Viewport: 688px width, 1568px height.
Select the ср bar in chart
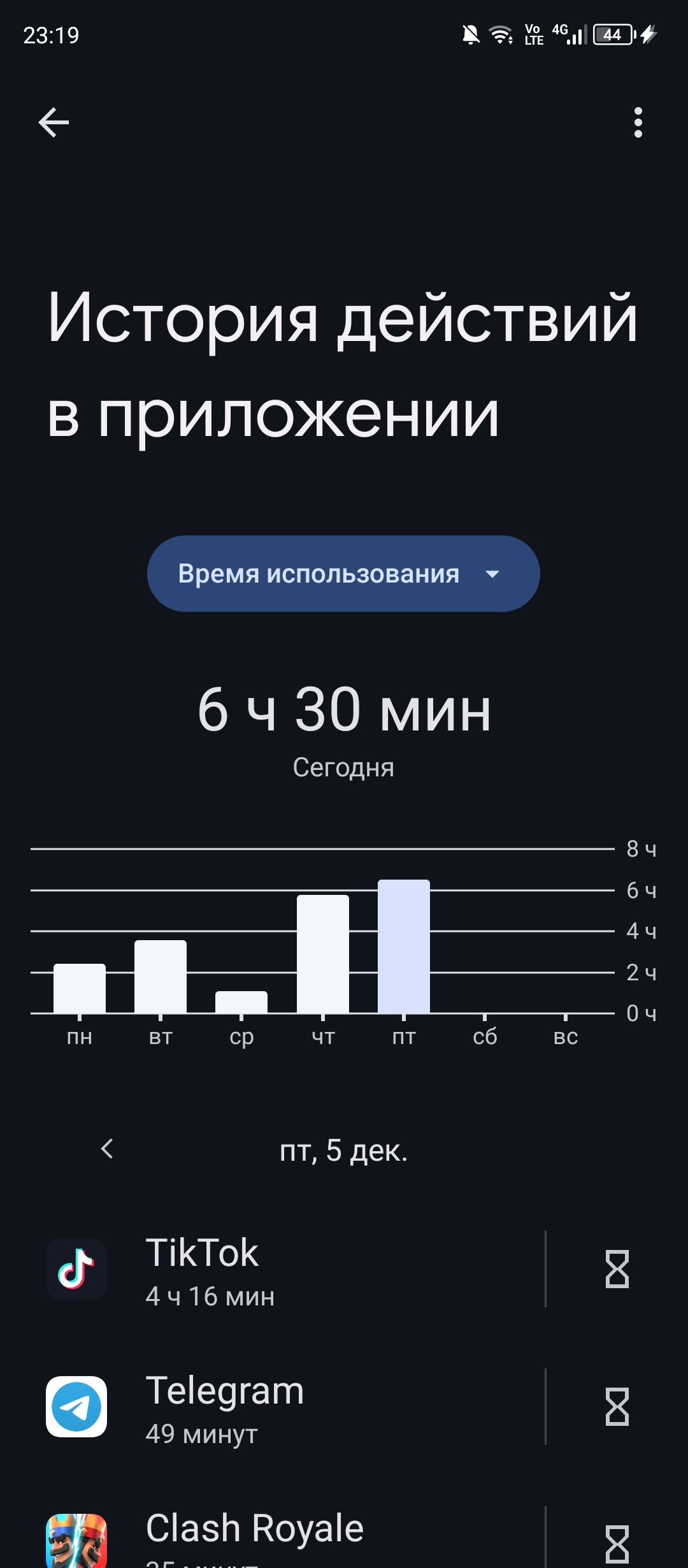[x=241, y=1003]
